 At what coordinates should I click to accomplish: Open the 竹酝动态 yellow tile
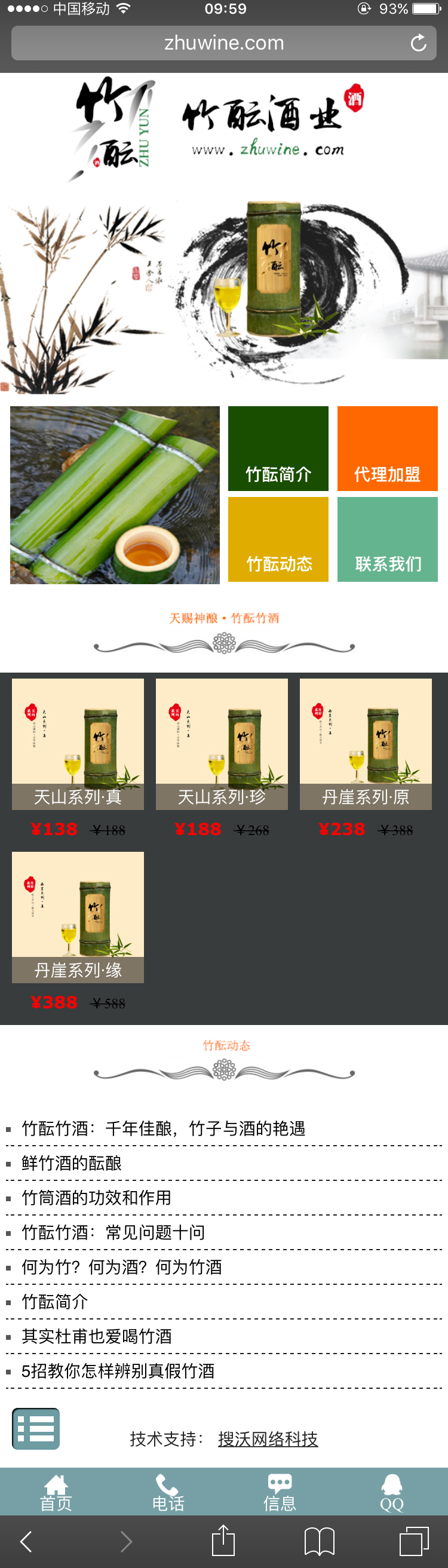[278, 539]
